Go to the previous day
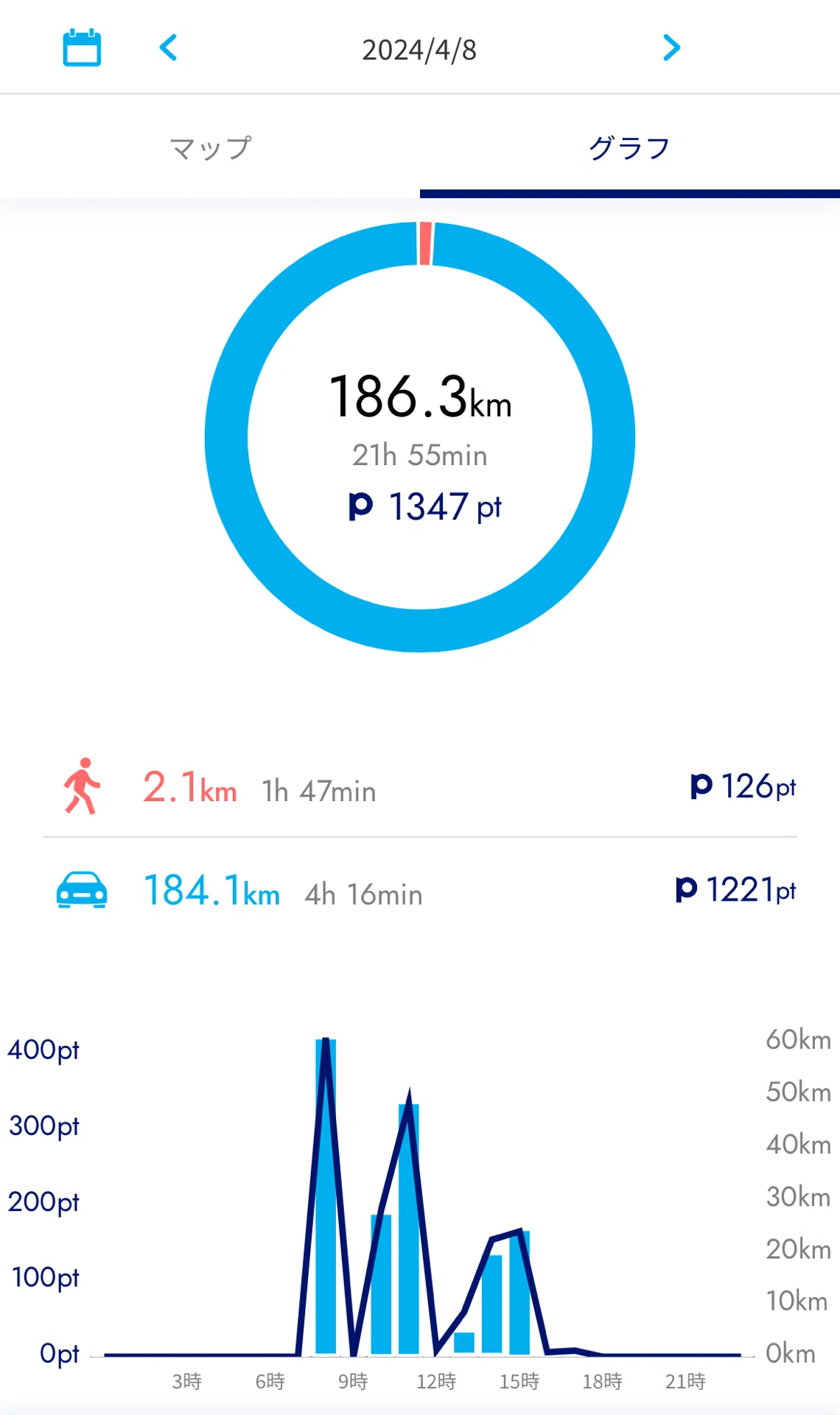Image resolution: width=840 pixels, height=1415 pixels. tap(169, 48)
